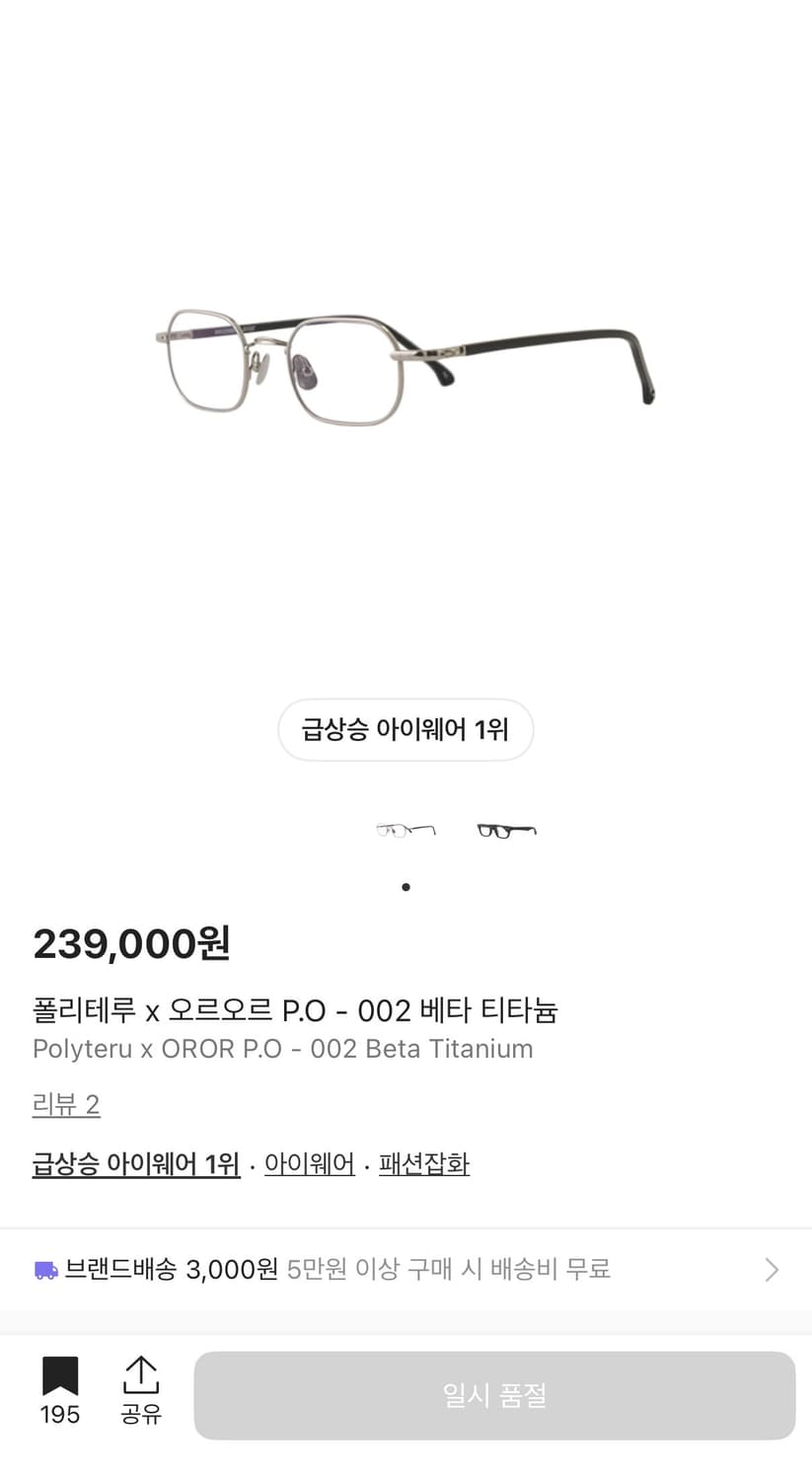Select the black glasses thumbnail

[505, 829]
